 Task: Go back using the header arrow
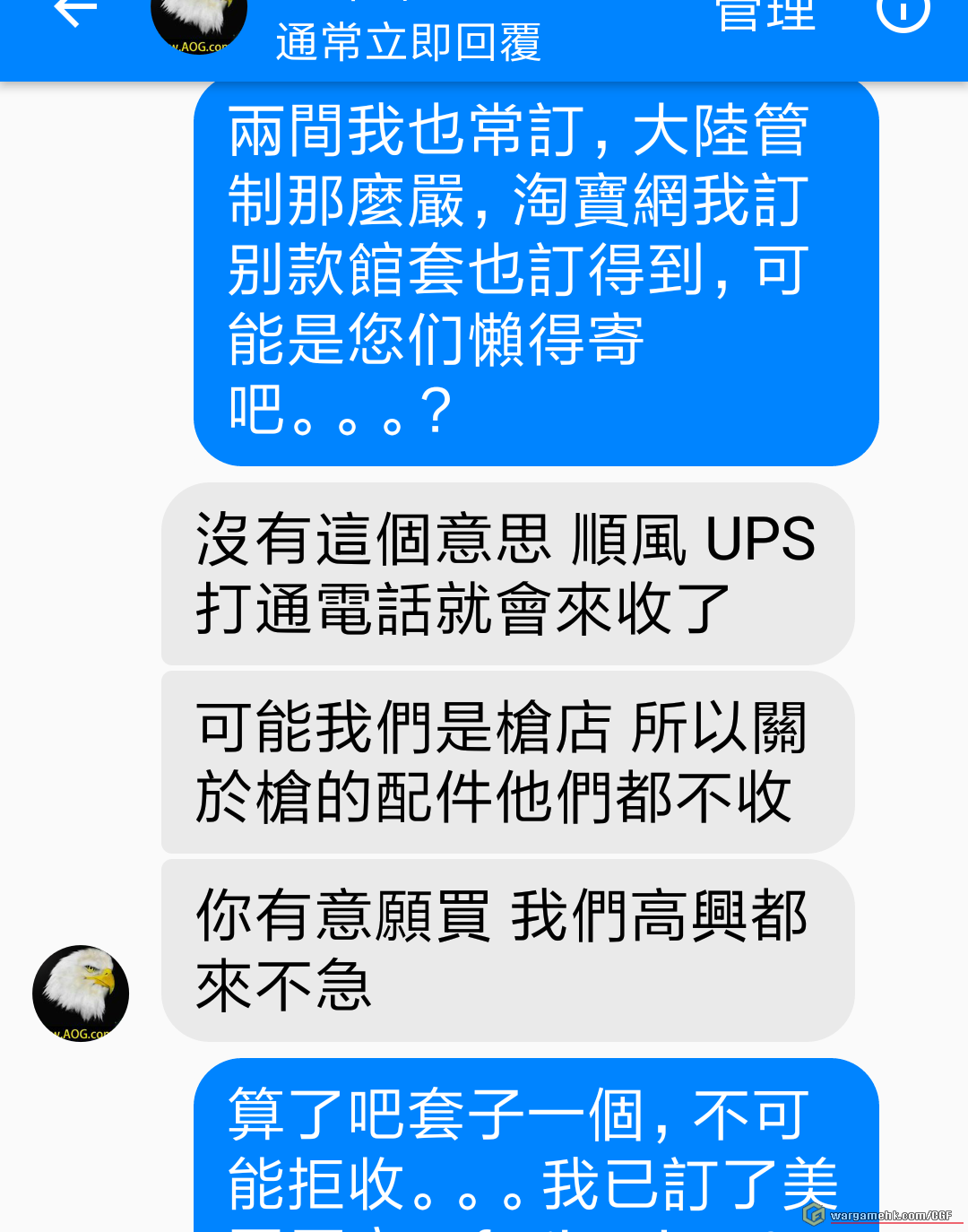point(75,13)
